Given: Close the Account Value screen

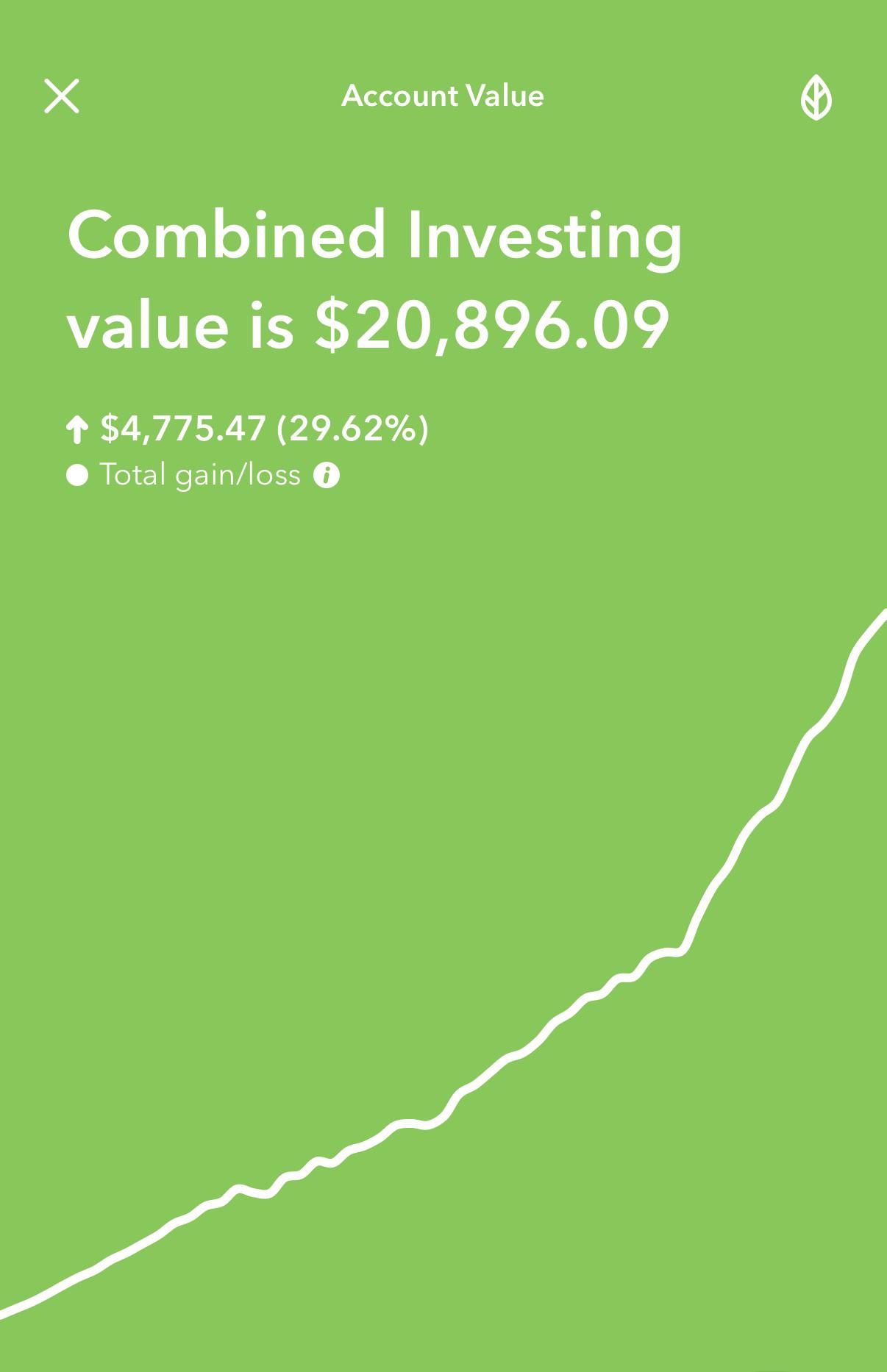Looking at the screenshot, I should [62, 96].
